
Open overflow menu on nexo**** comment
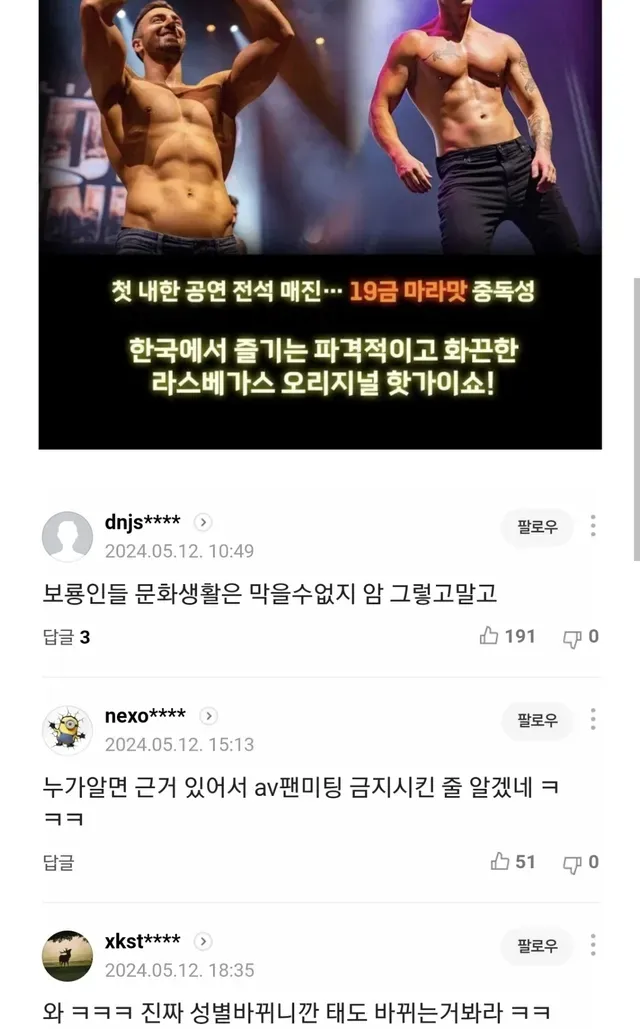593,720
